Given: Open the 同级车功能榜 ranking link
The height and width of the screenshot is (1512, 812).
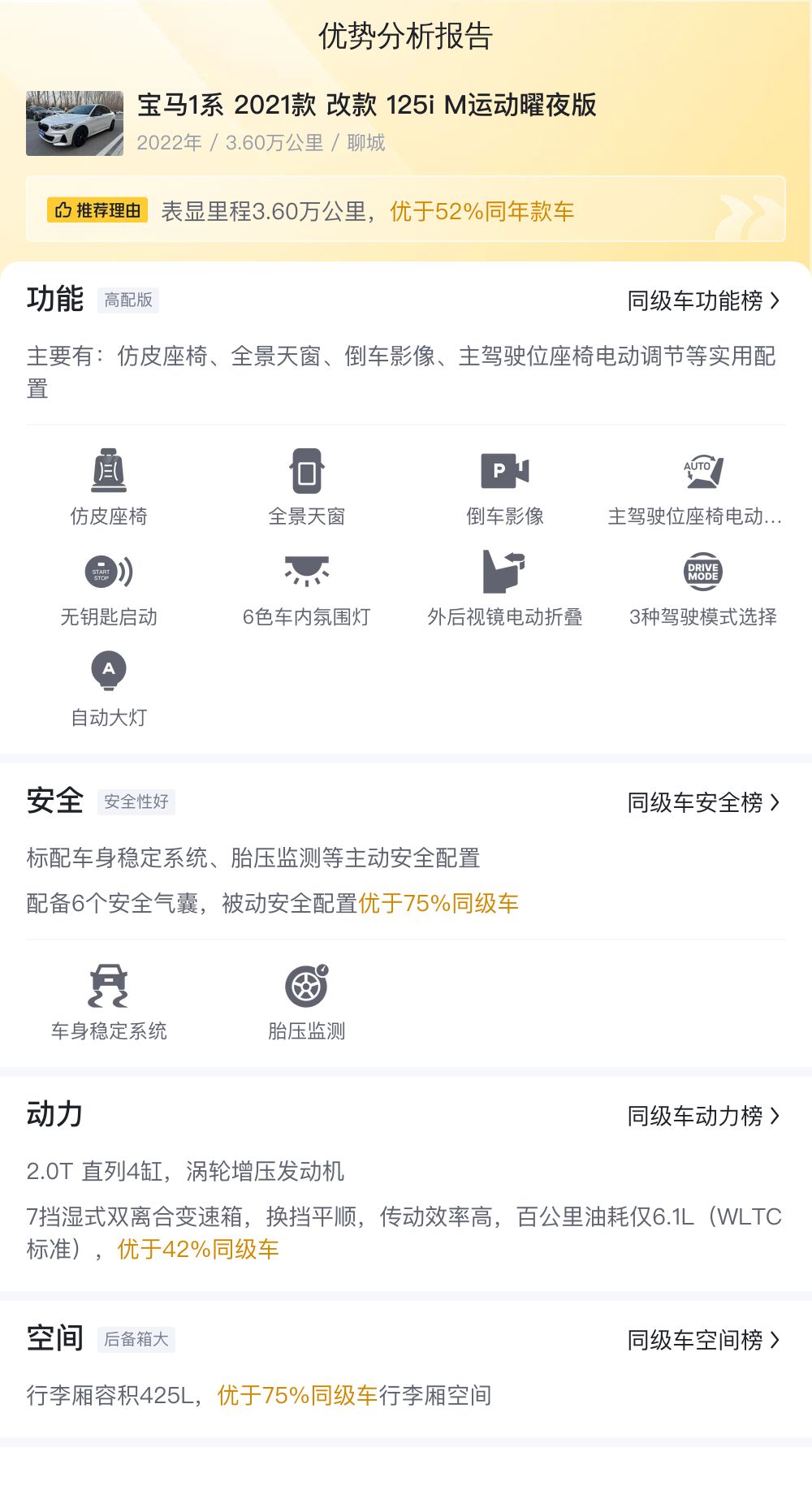Looking at the screenshot, I should 703,300.
